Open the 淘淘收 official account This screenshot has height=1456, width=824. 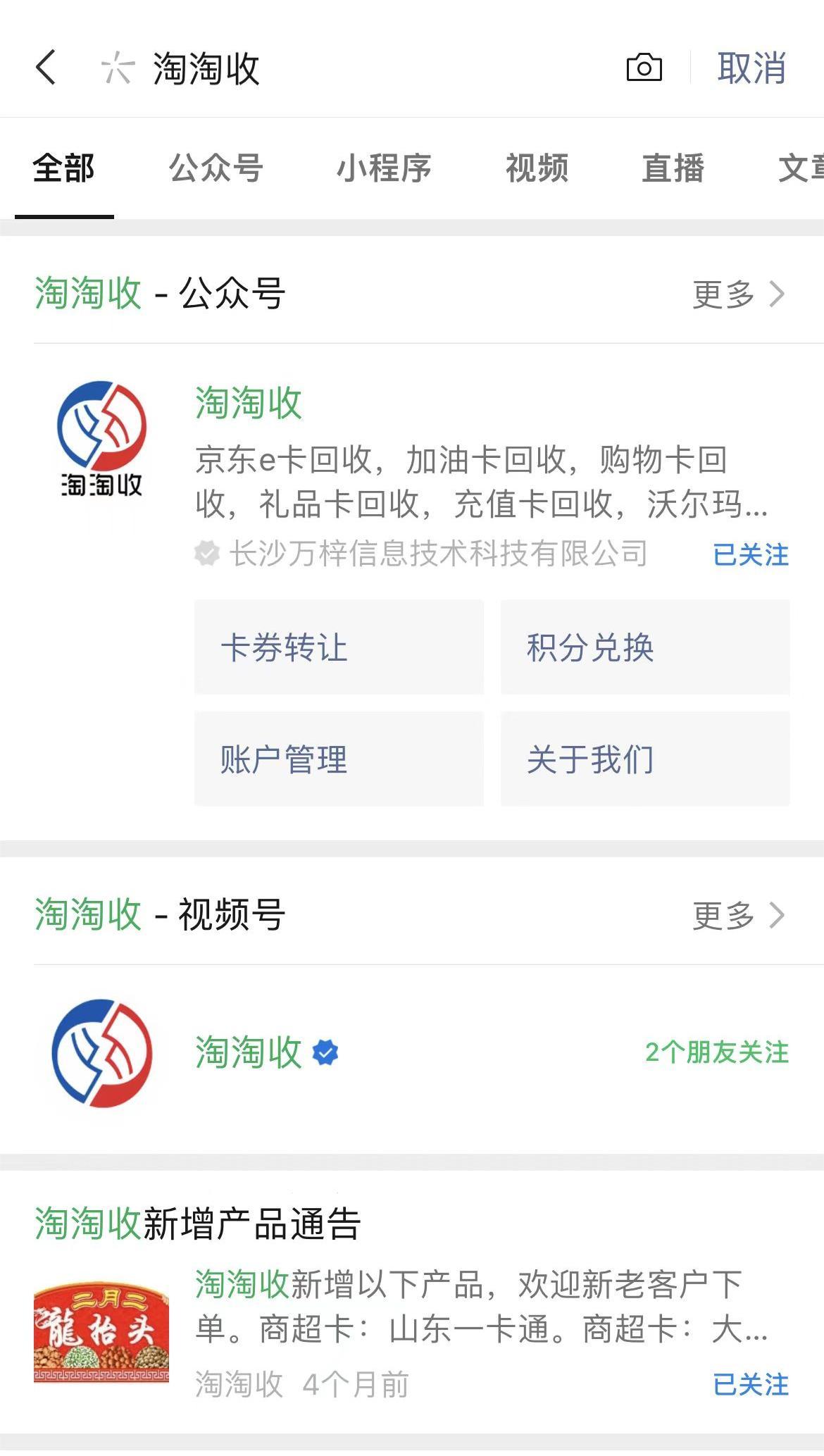pos(248,404)
